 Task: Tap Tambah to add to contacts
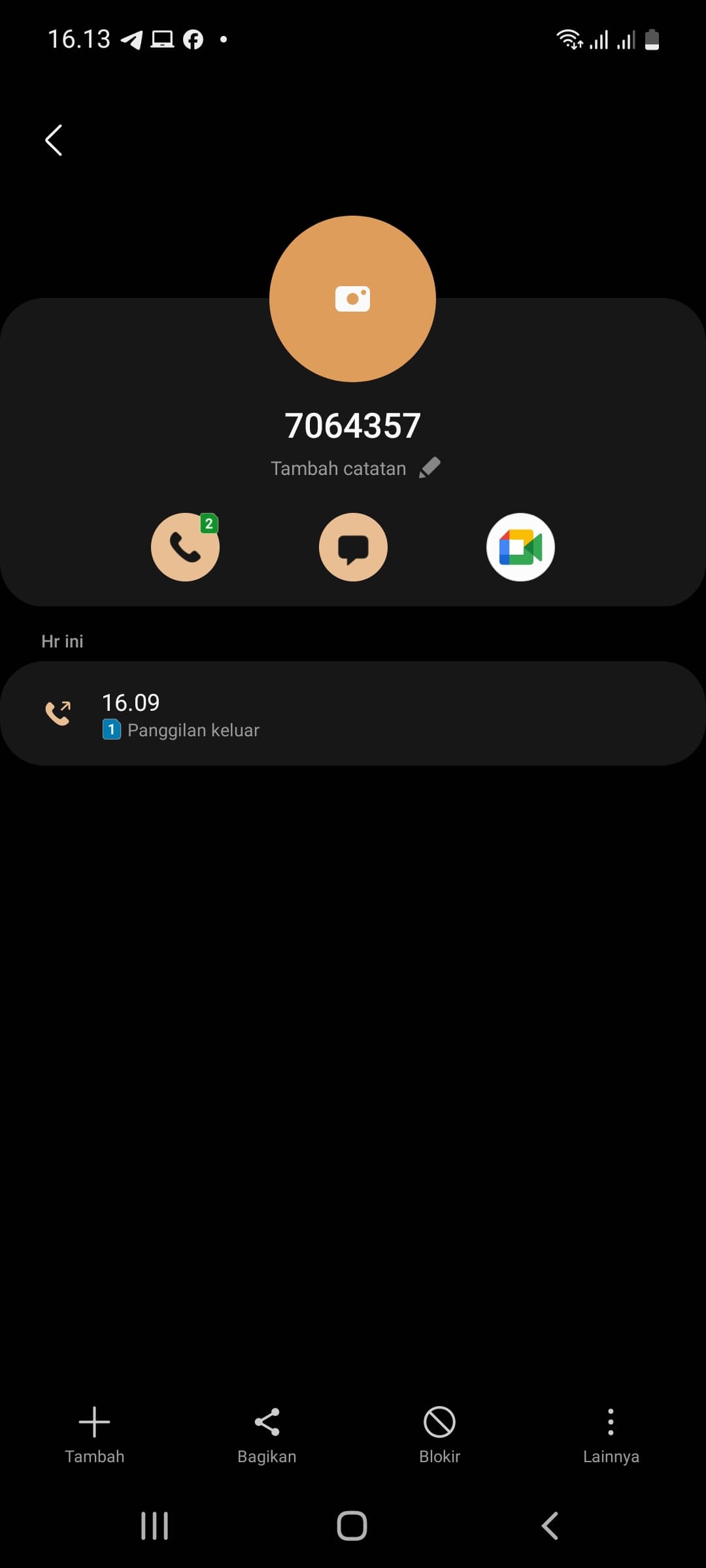[x=94, y=1434]
